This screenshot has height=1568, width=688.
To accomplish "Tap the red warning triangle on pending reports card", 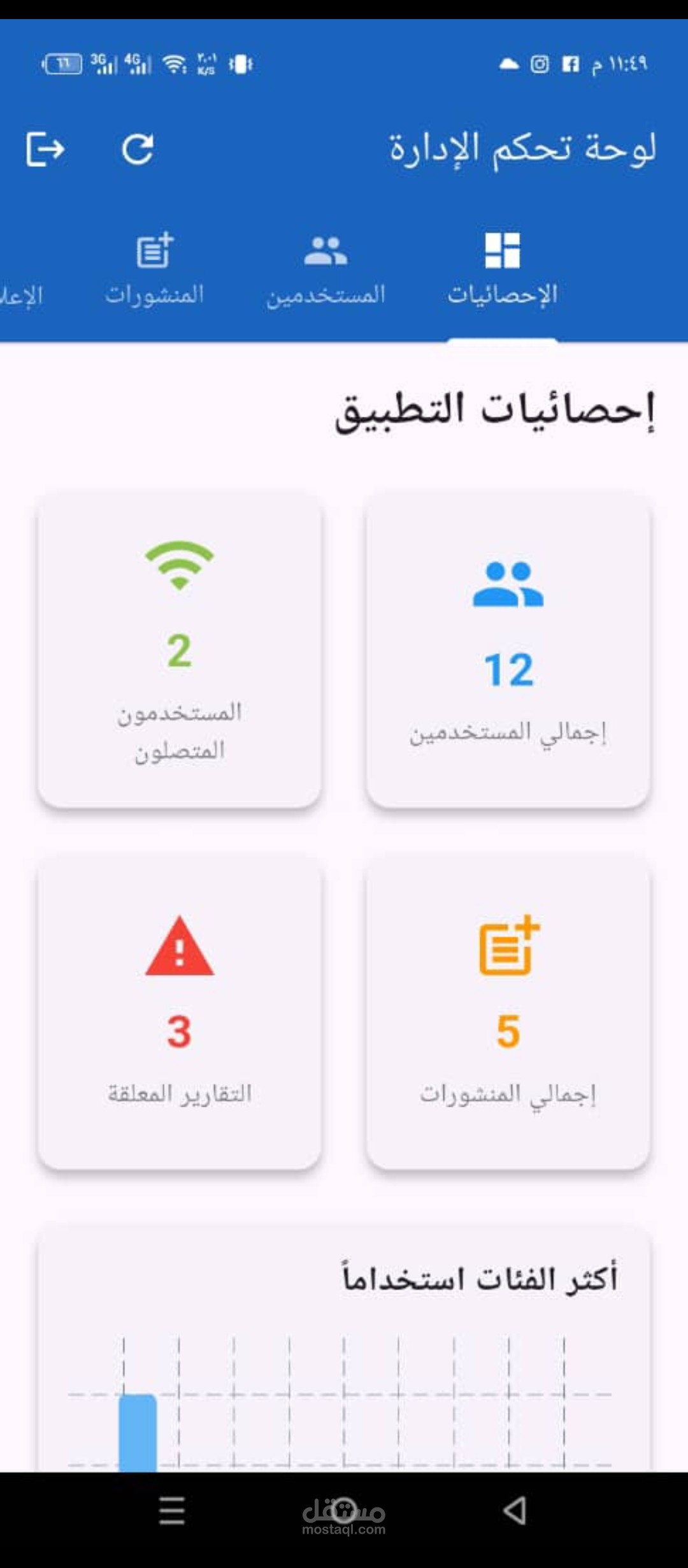I will (182, 947).
